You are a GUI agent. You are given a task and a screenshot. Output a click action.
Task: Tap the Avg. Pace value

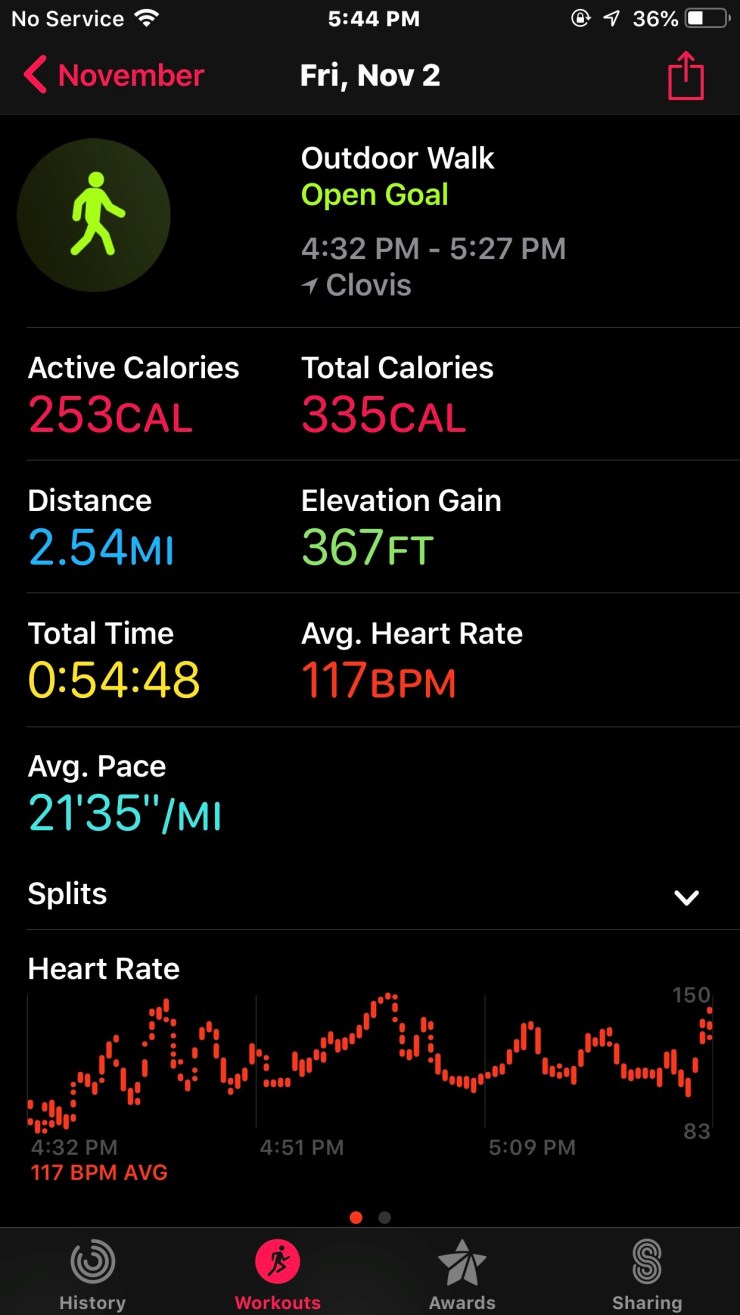coord(123,812)
